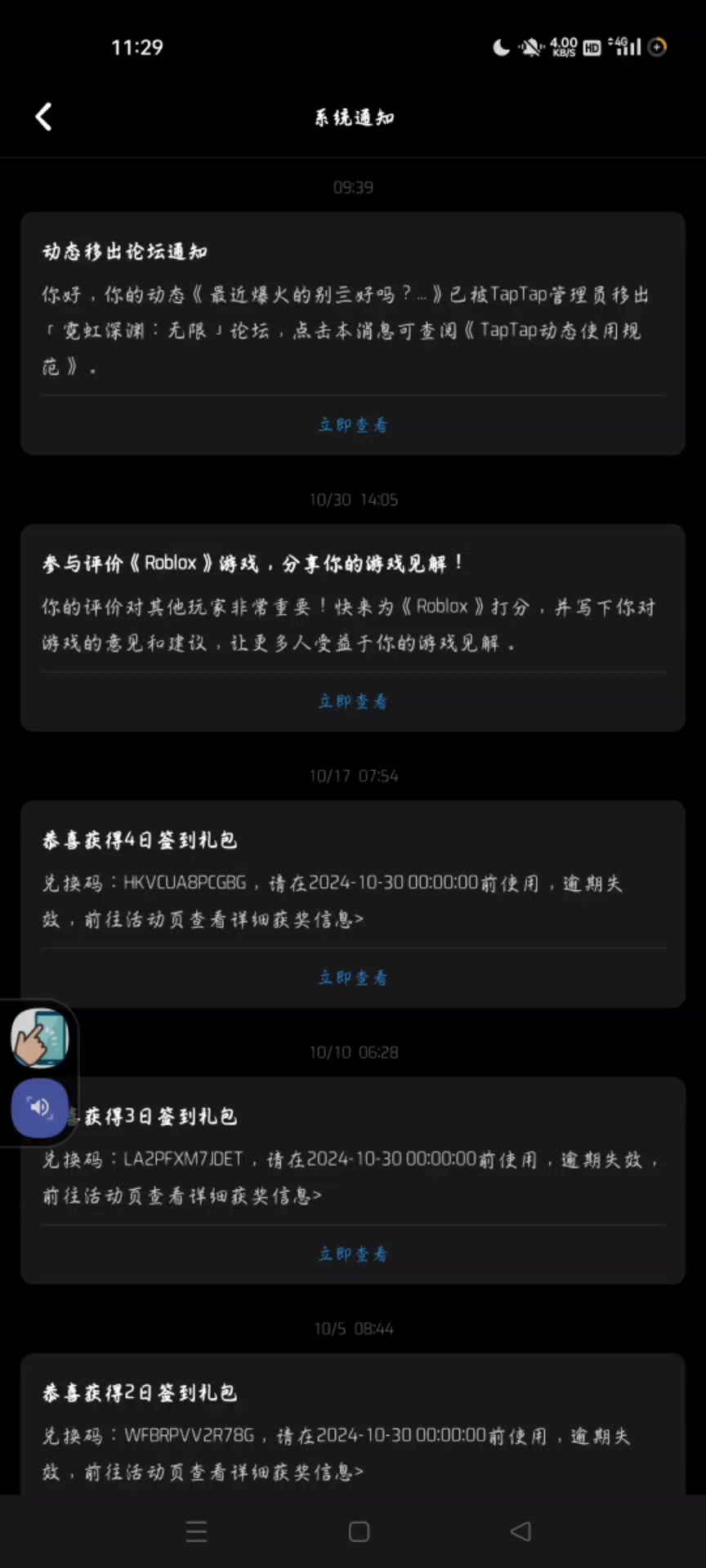The width and height of the screenshot is (706, 1568).
Task: Tap 立即查看 under 动态移出论坛通知
Action: 353,425
